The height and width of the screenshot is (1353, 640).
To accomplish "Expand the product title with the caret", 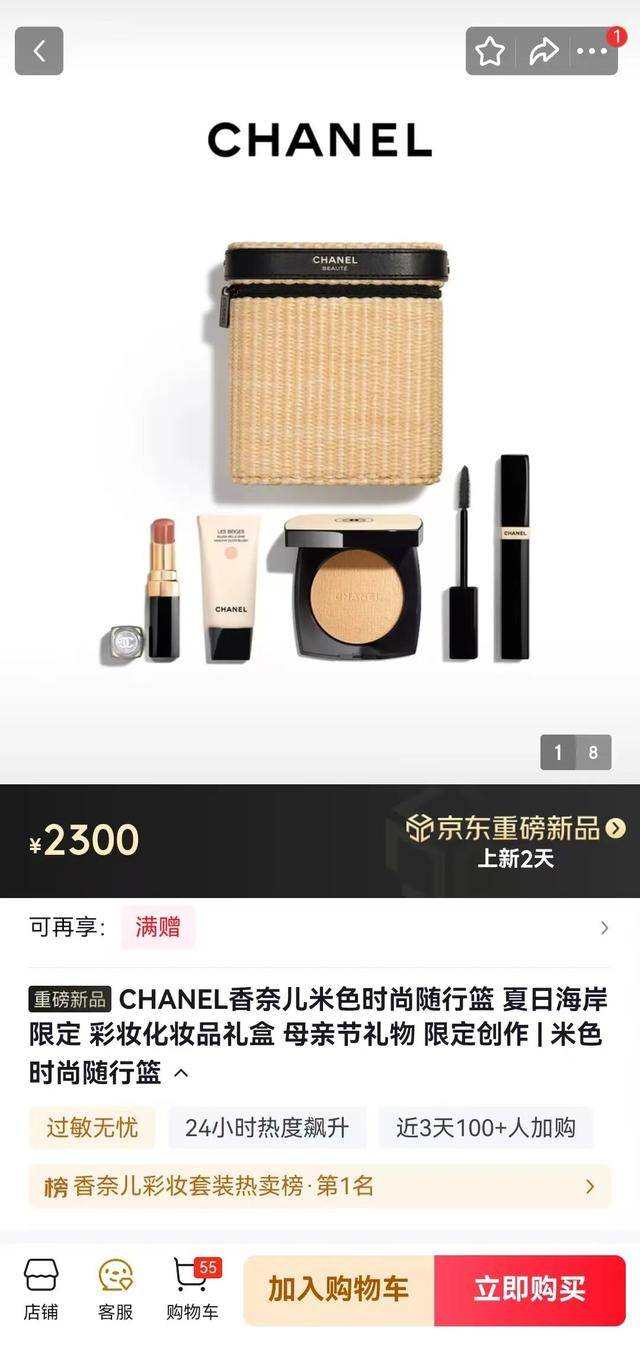I will [181, 1073].
